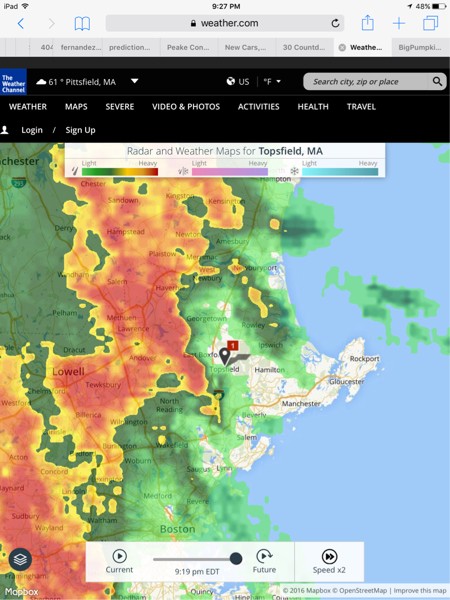
Task: Open a new tab with plus
Action: tap(399, 23)
